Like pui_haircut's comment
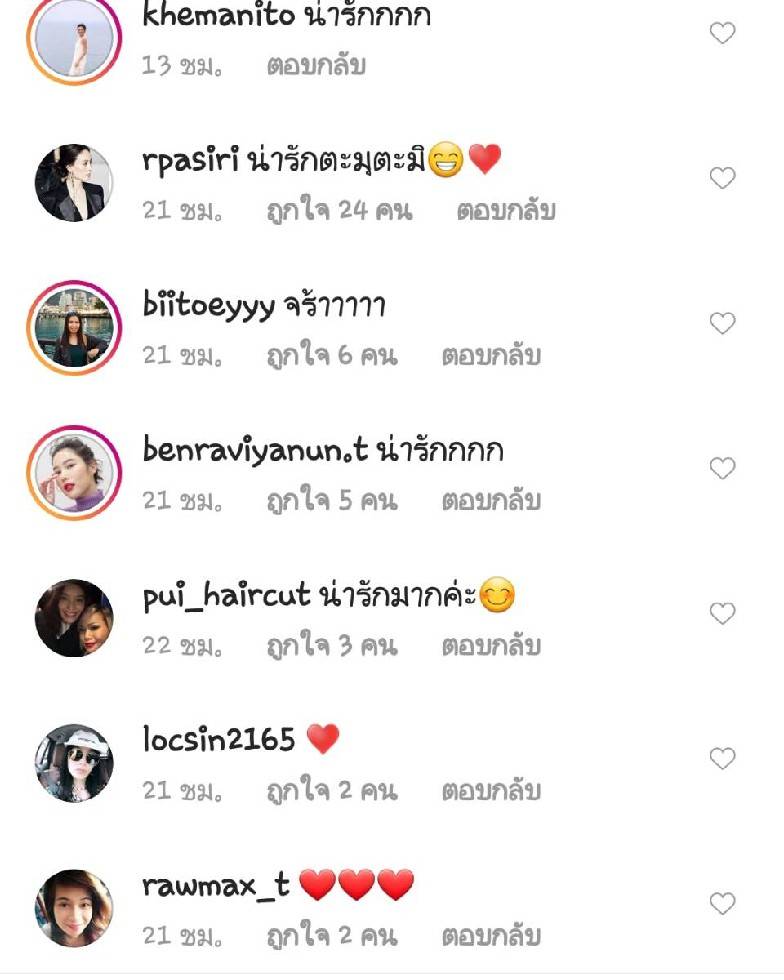784x980 pixels. pyautogui.click(x=722, y=612)
